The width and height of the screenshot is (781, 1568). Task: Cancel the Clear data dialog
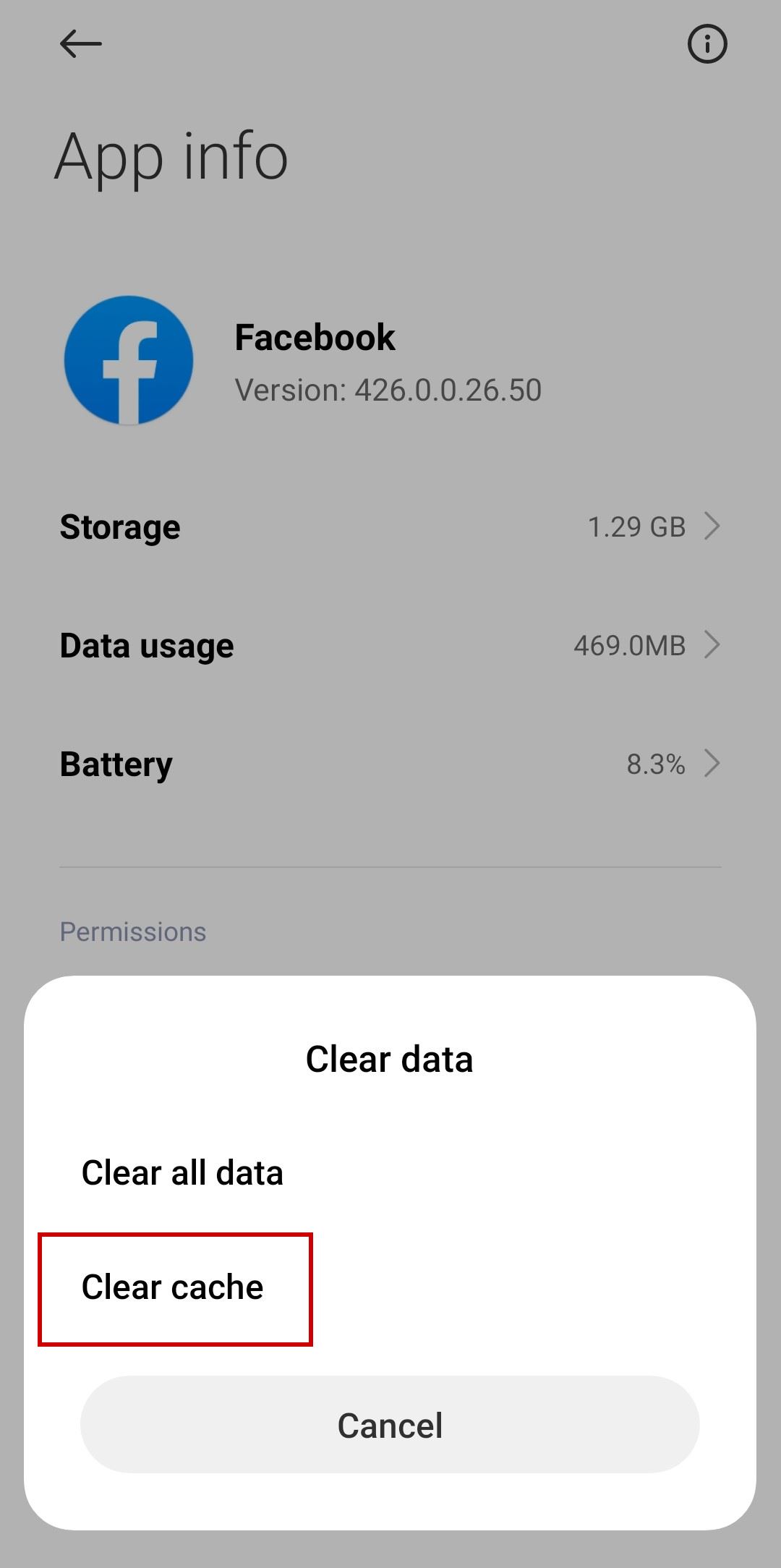pyautogui.click(x=390, y=1426)
